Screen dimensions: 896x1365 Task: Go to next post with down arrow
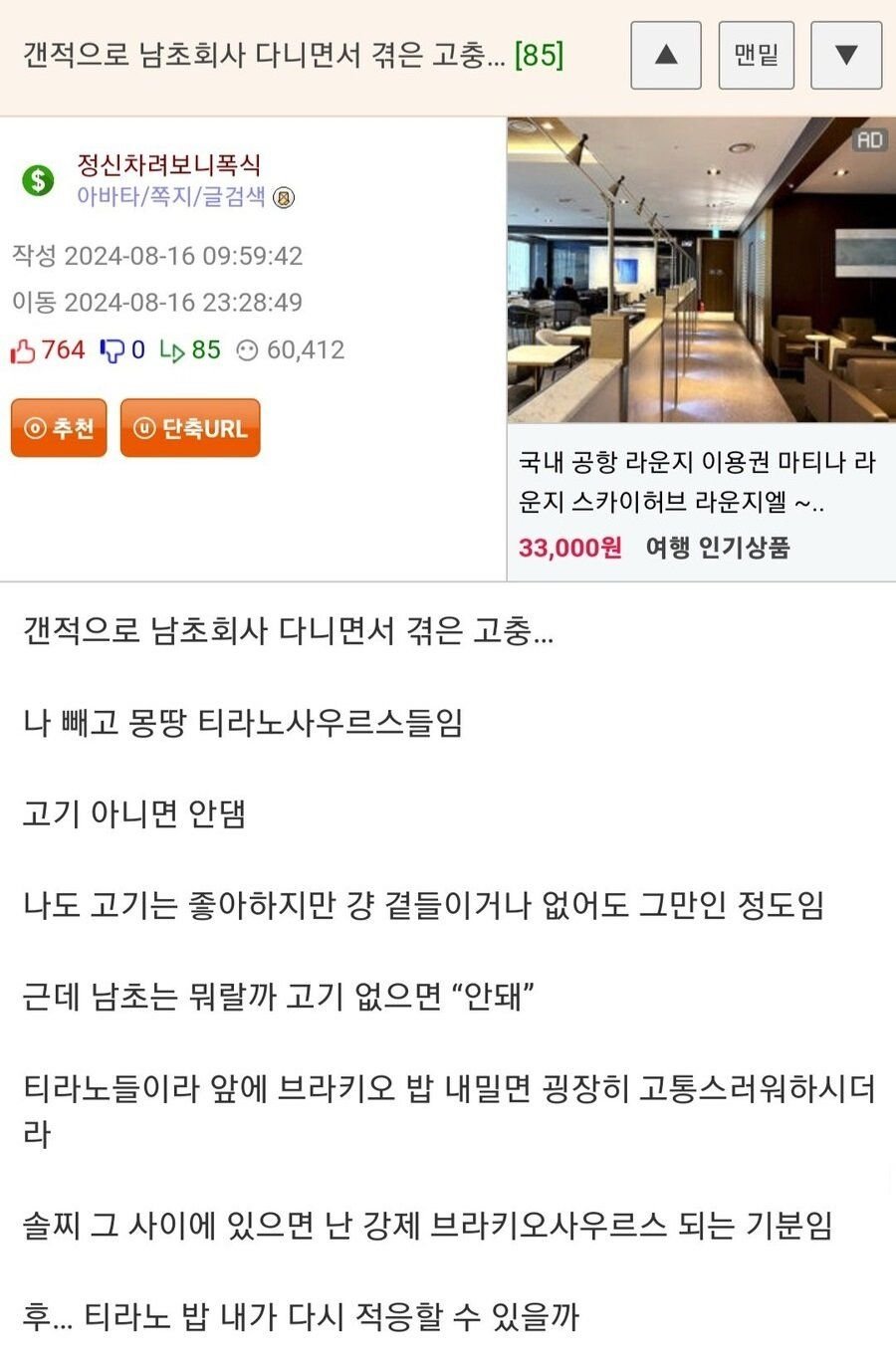point(846,56)
